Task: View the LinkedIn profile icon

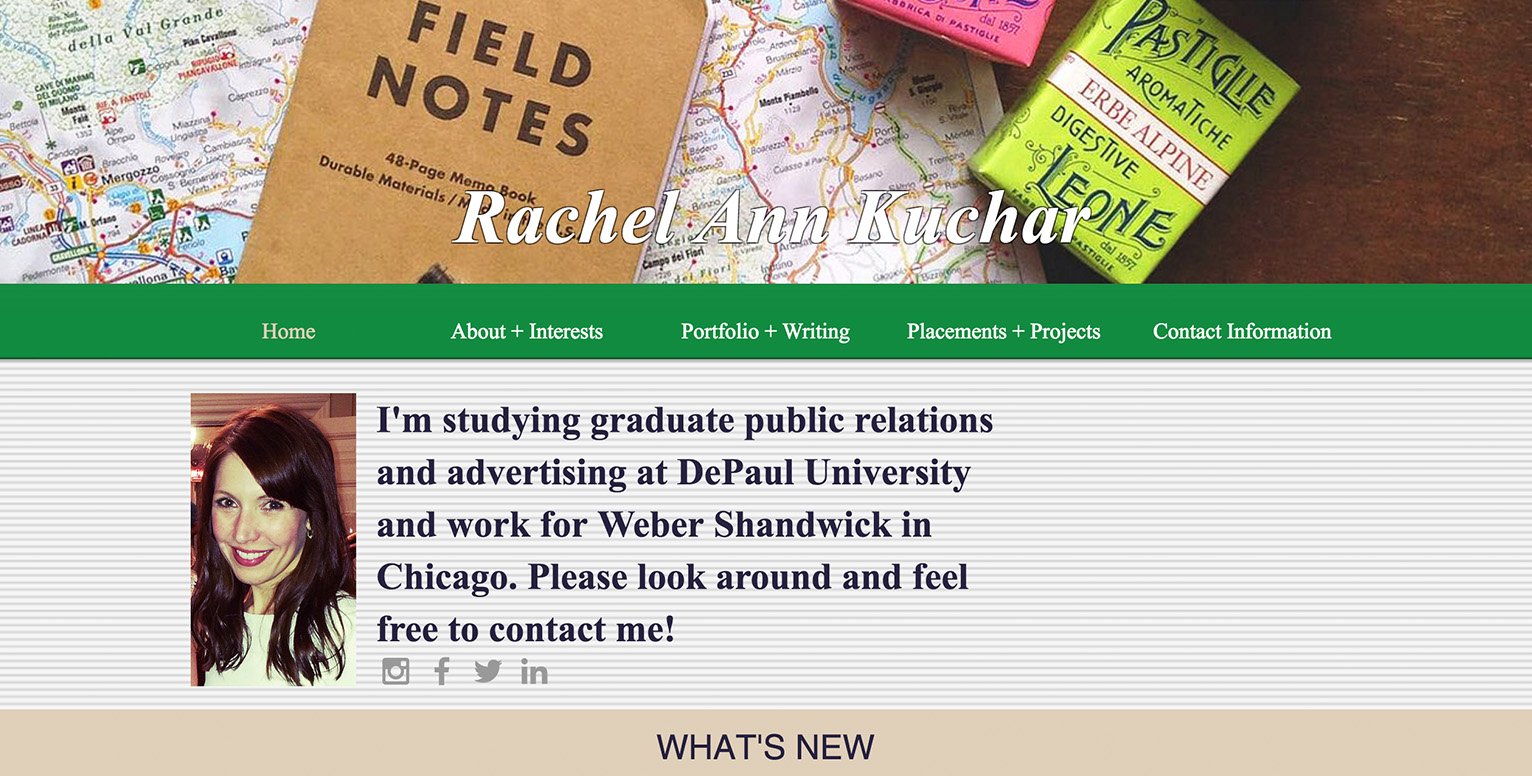Action: click(534, 672)
